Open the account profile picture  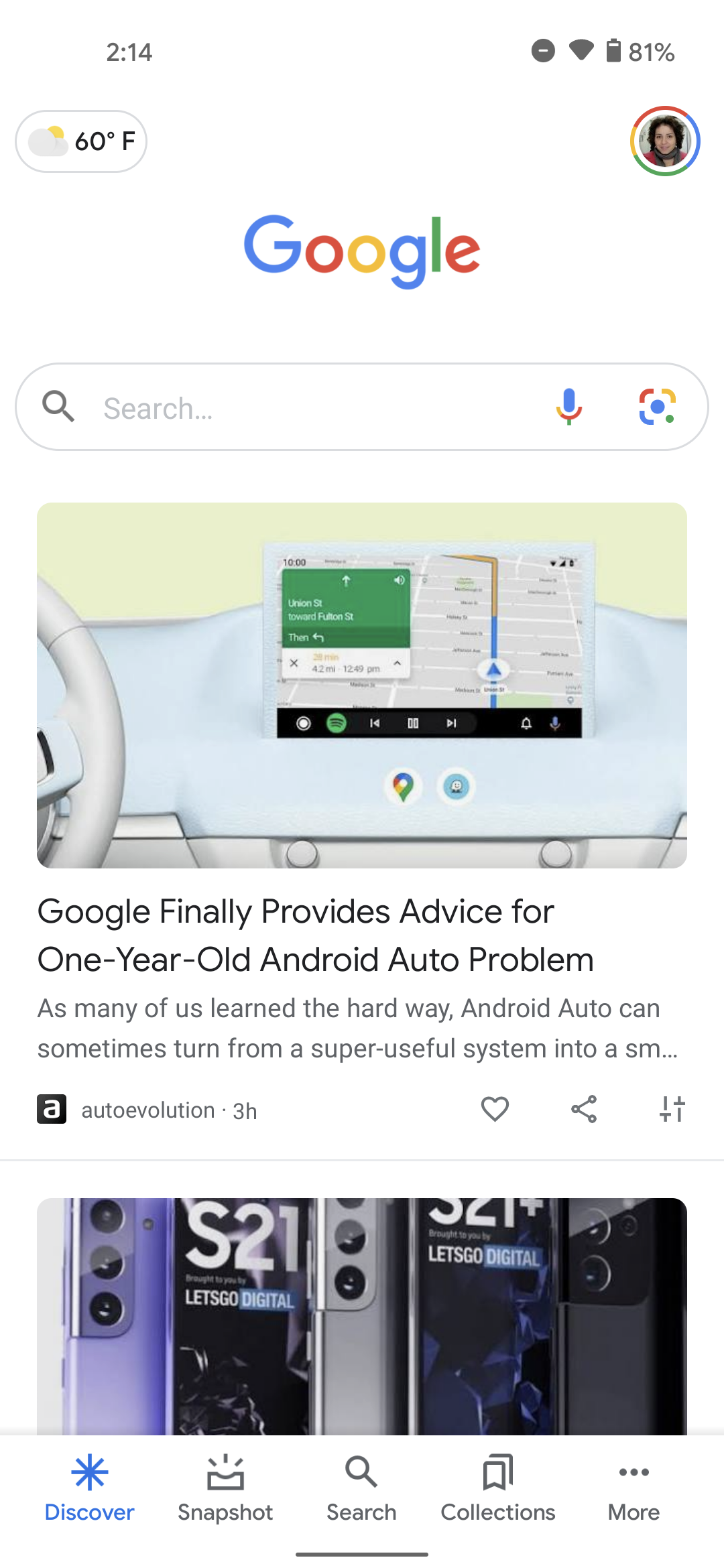664,141
